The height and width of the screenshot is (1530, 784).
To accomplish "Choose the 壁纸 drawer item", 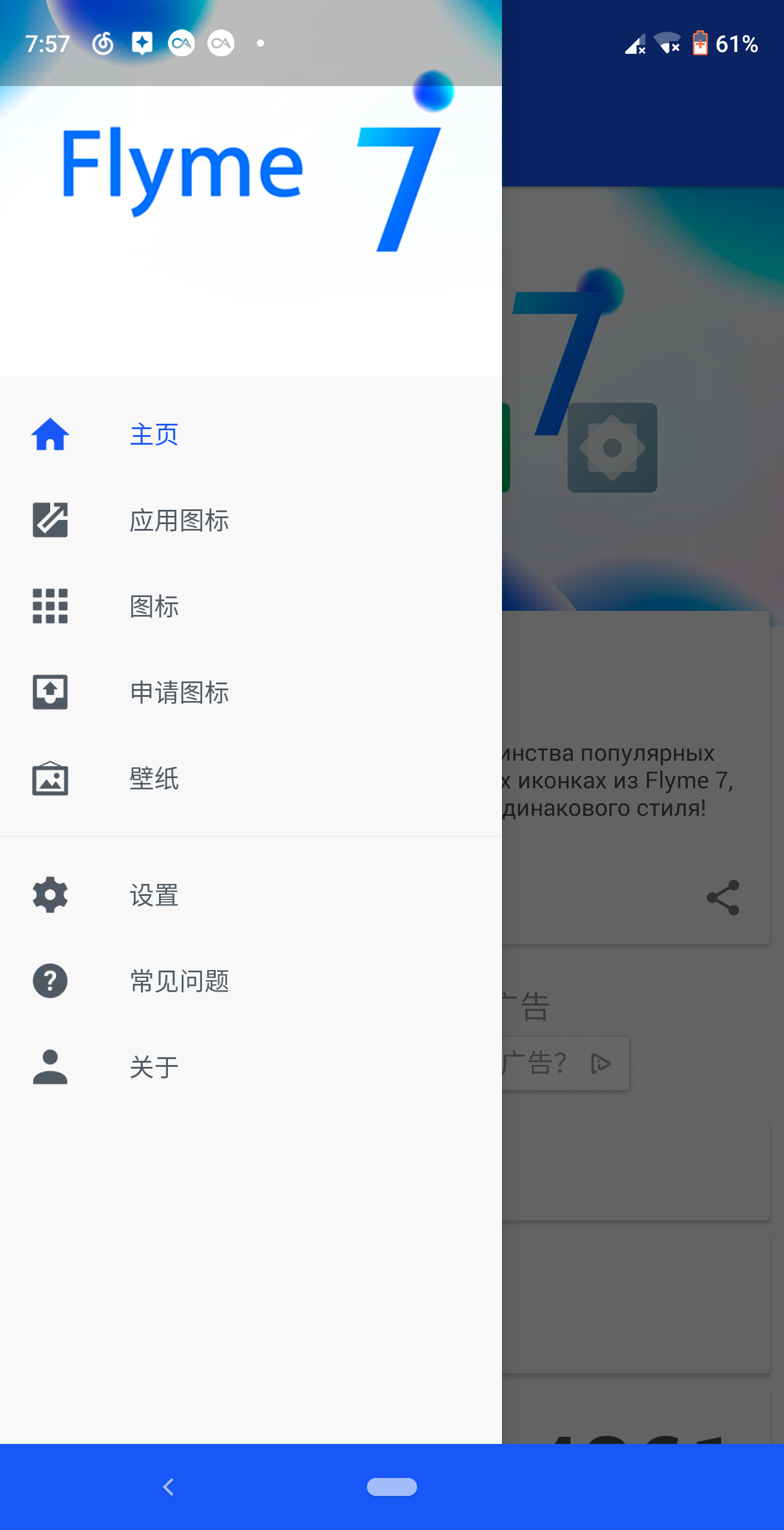I will (154, 778).
